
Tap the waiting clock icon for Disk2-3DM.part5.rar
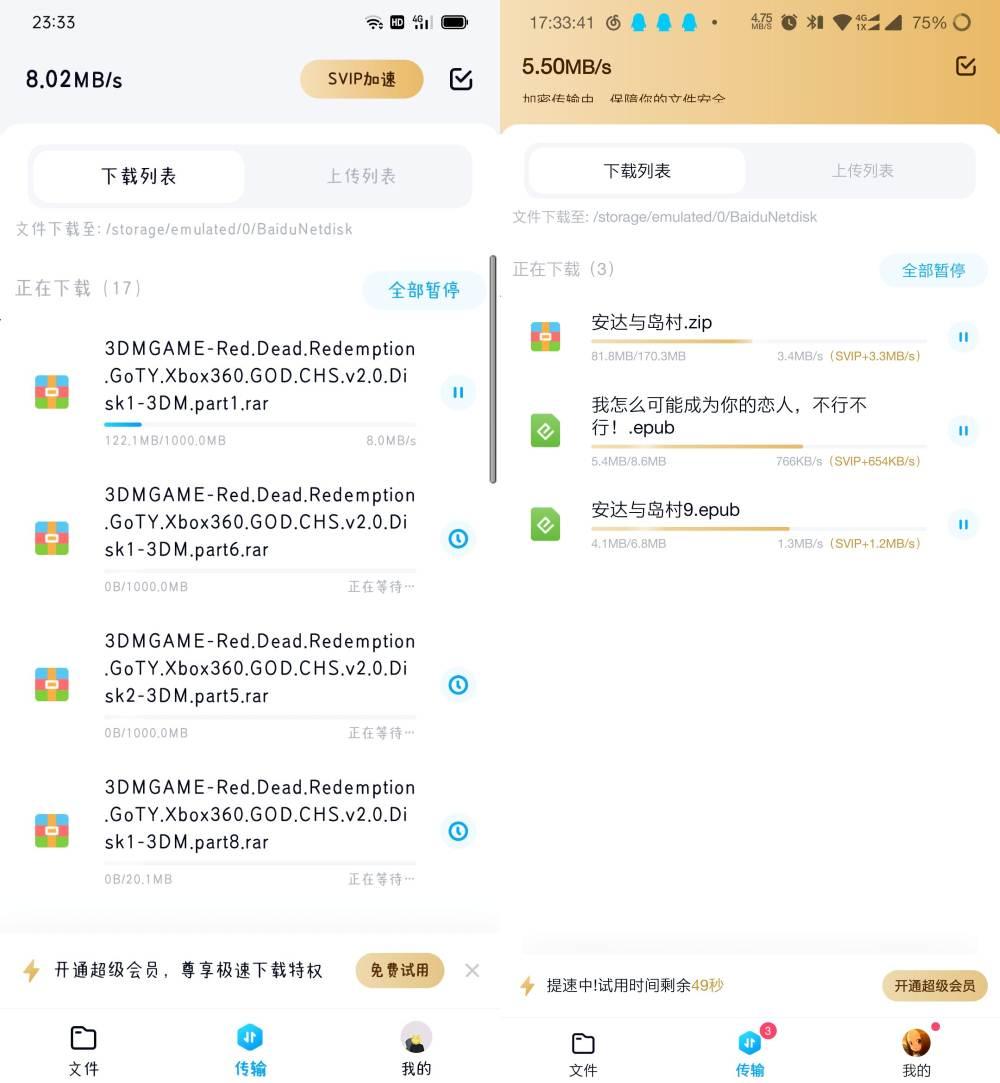point(458,685)
